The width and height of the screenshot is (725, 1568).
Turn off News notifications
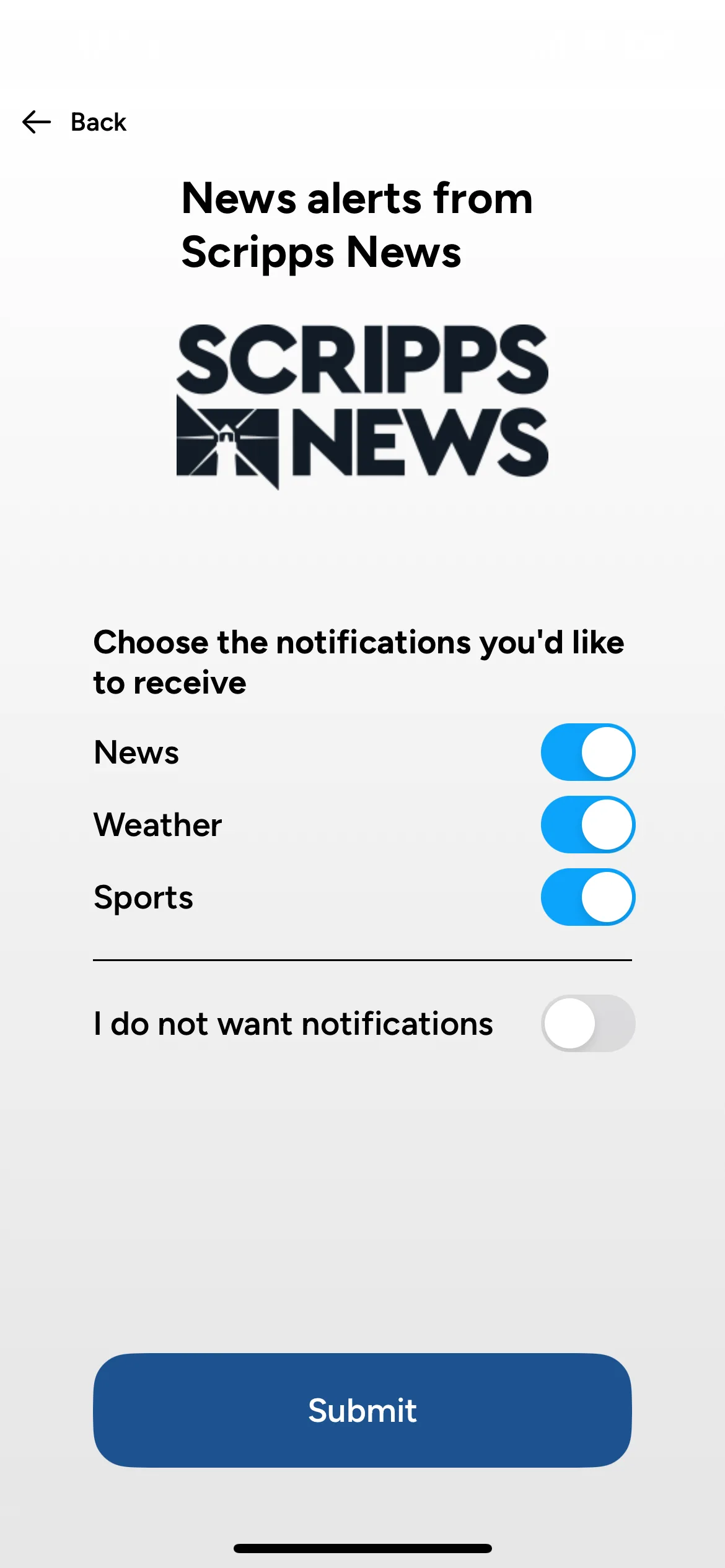click(587, 752)
